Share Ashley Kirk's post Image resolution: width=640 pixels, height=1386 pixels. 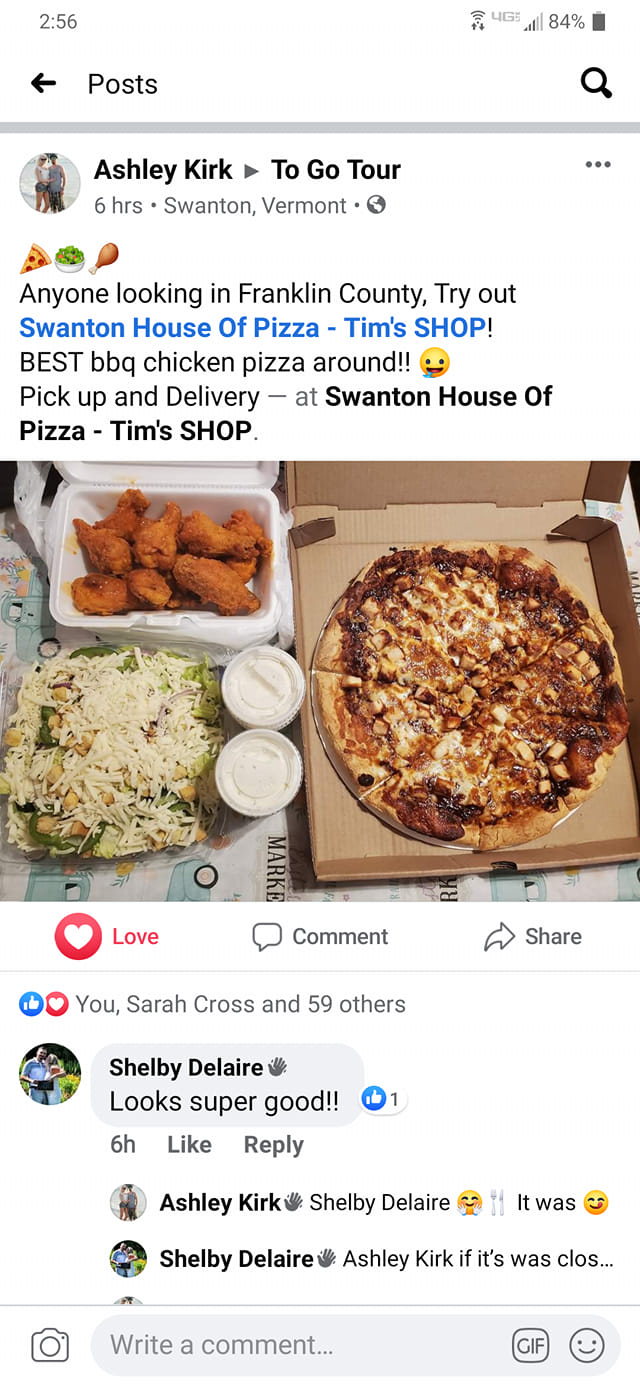(533, 936)
